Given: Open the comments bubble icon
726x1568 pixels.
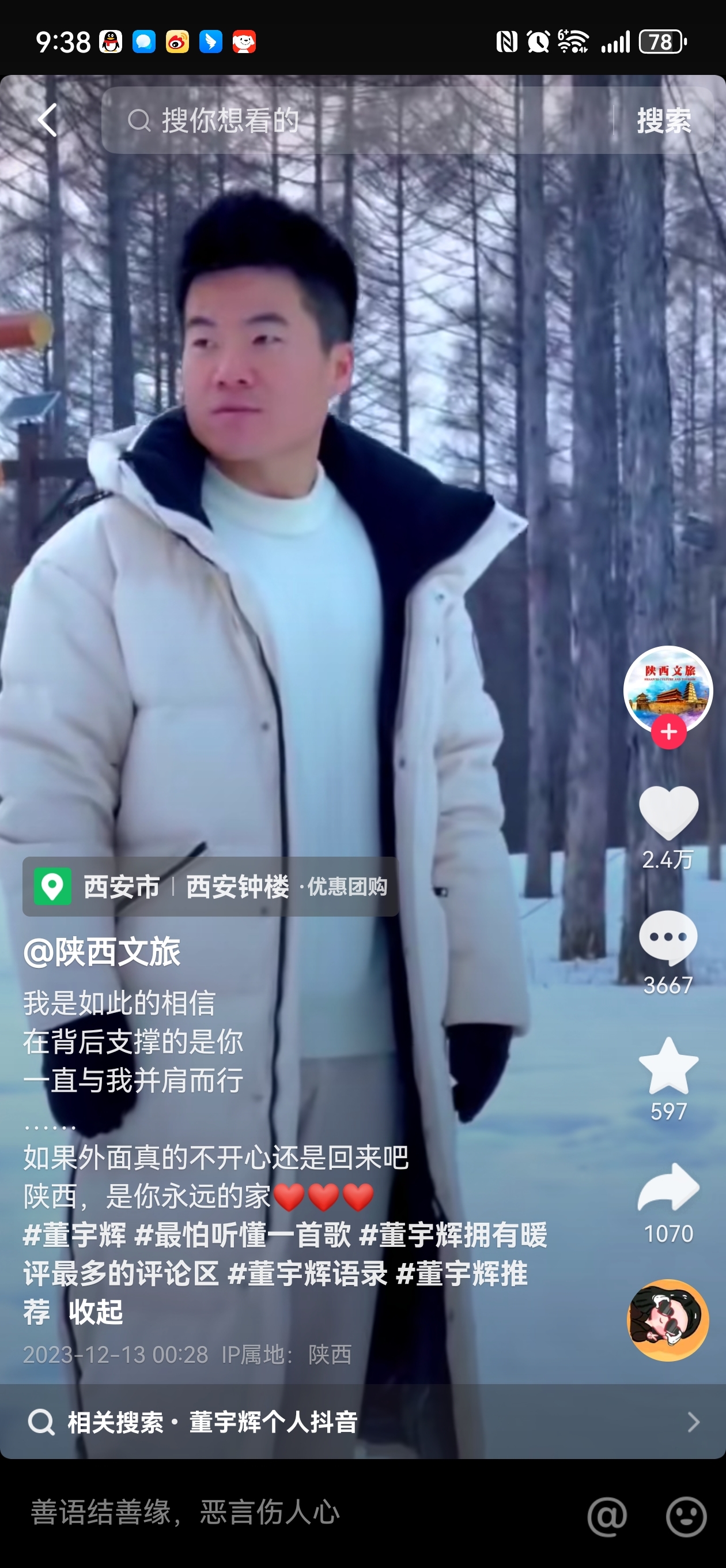Looking at the screenshot, I should click(668, 938).
